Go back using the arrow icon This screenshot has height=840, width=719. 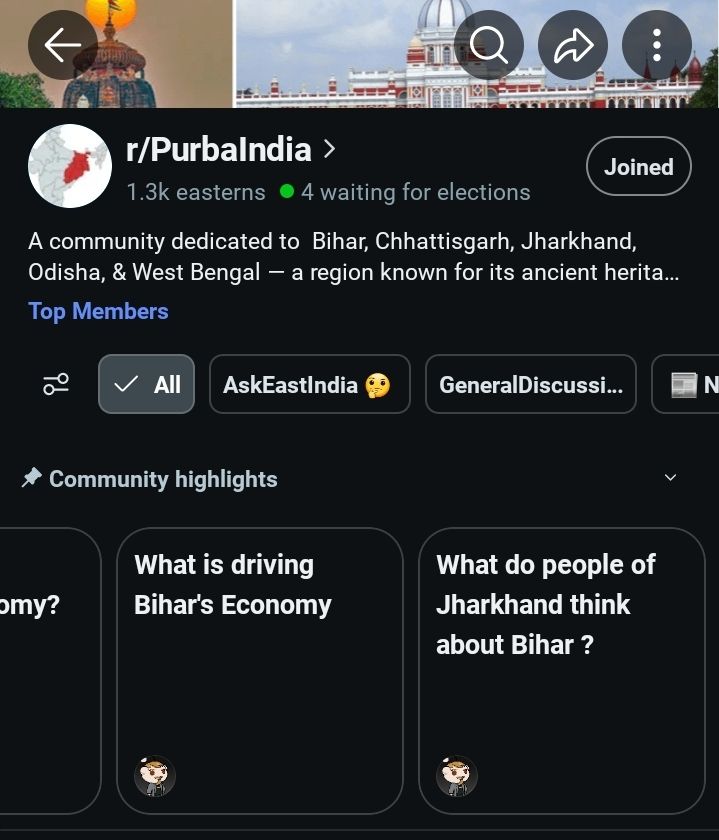coord(62,45)
